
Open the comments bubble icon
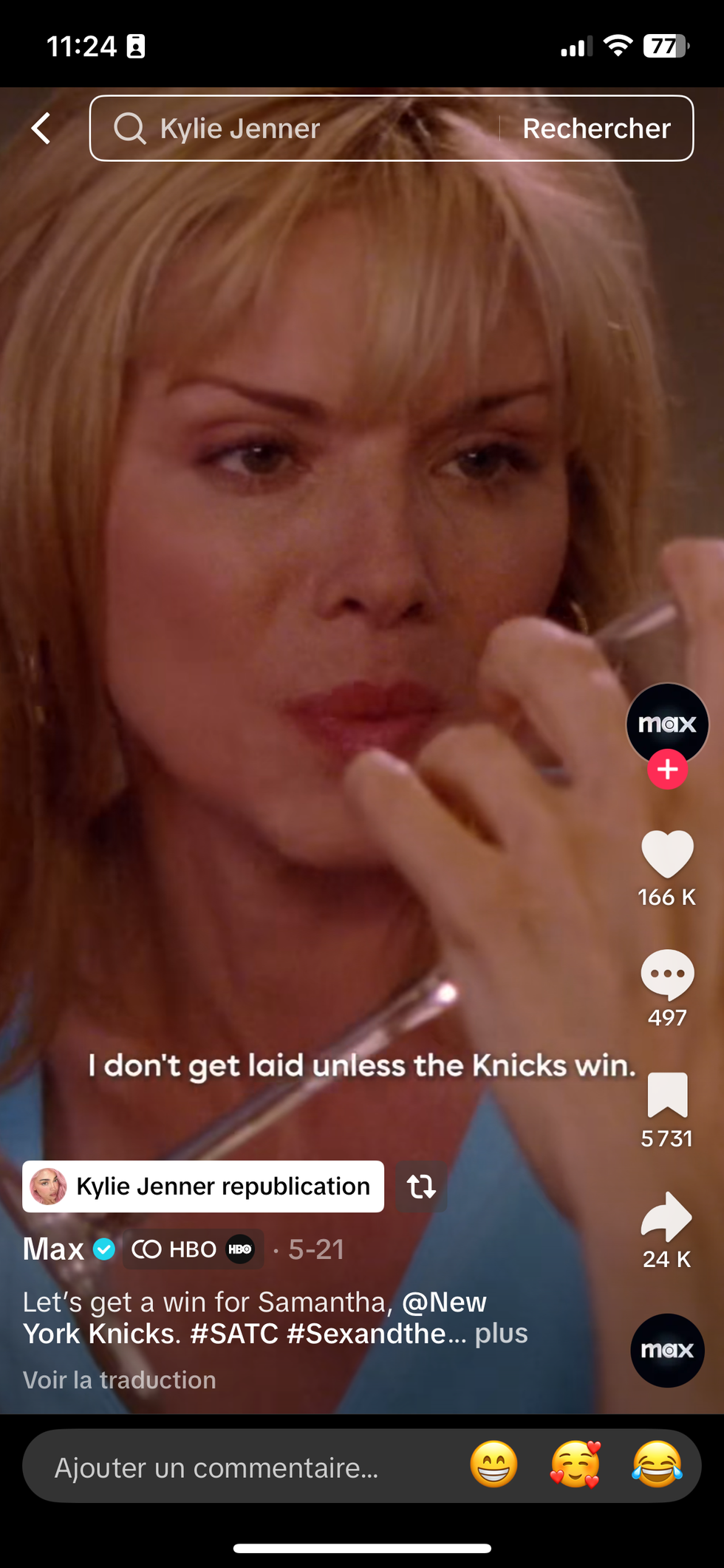667,974
